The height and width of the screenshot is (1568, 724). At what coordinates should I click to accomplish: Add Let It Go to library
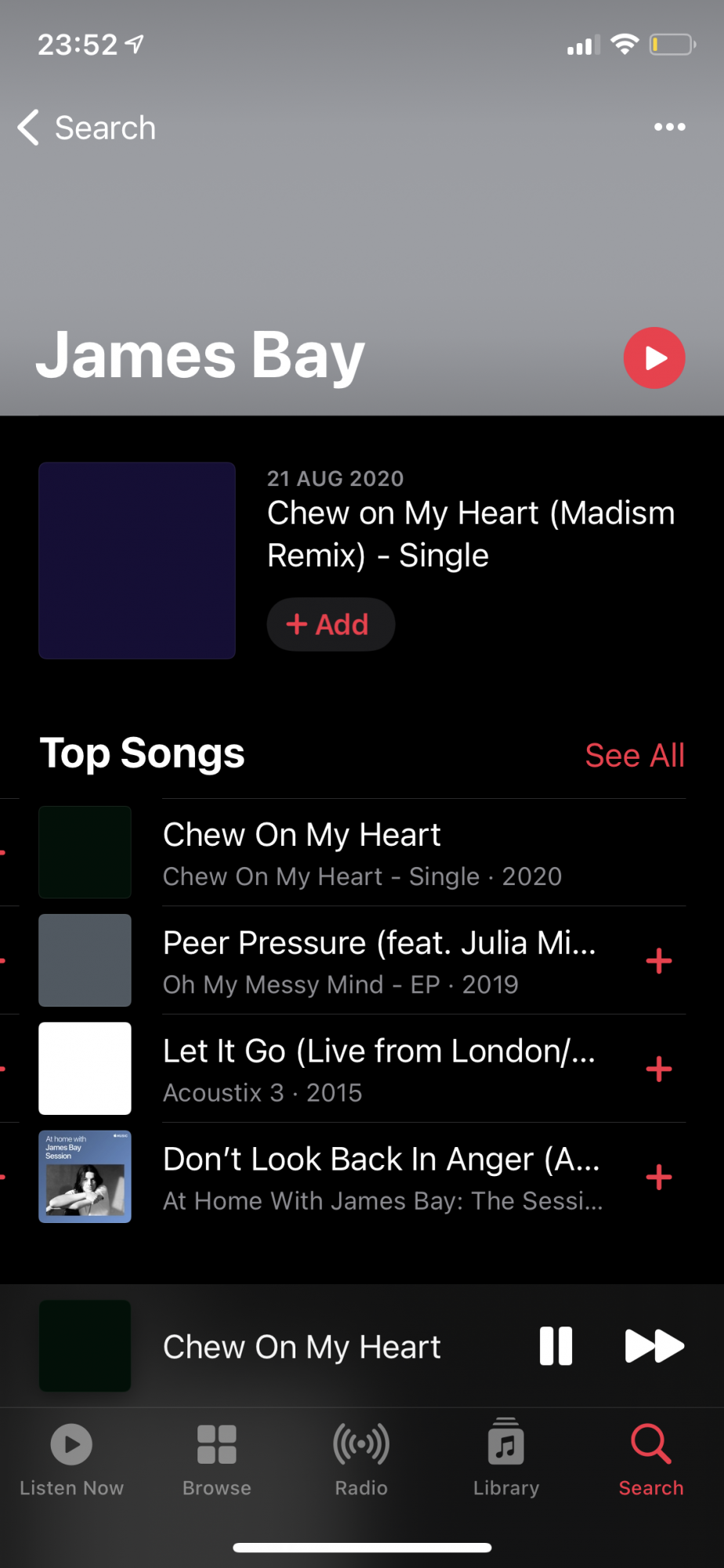pos(659,1069)
